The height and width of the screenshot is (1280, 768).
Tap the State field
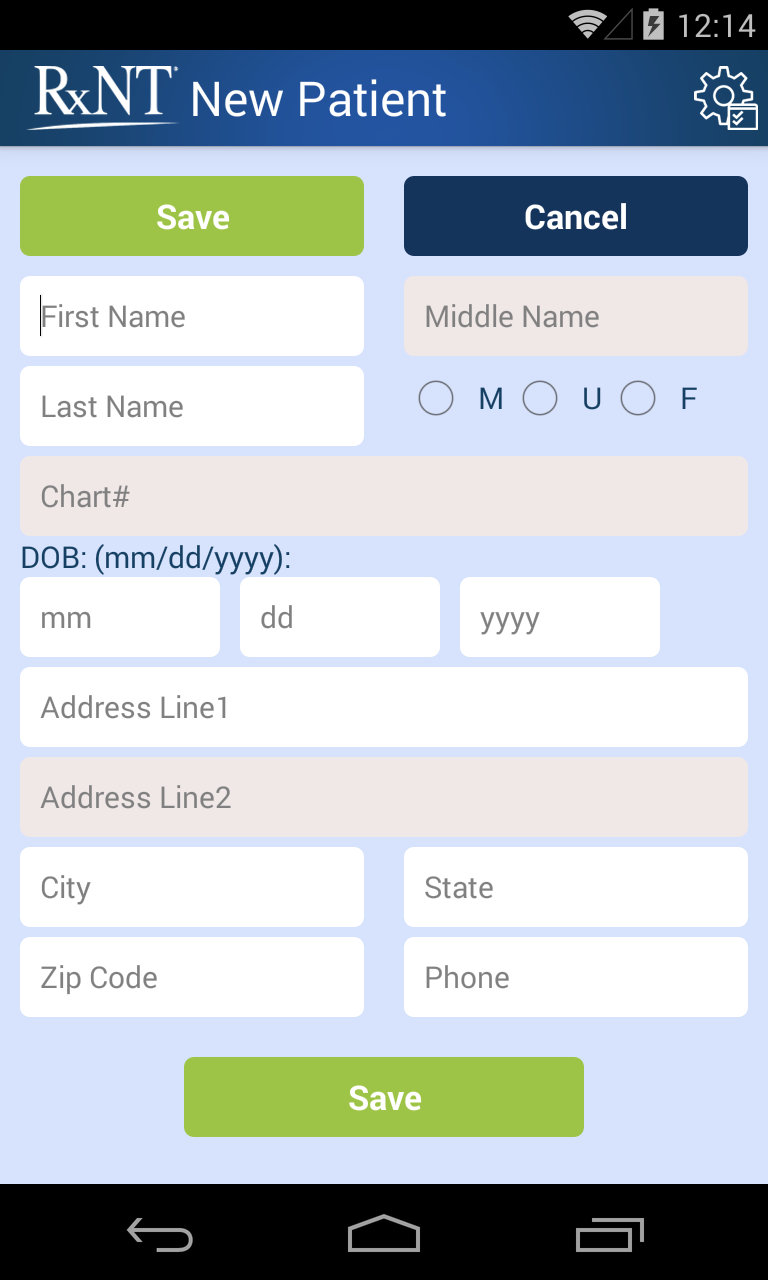pos(576,887)
